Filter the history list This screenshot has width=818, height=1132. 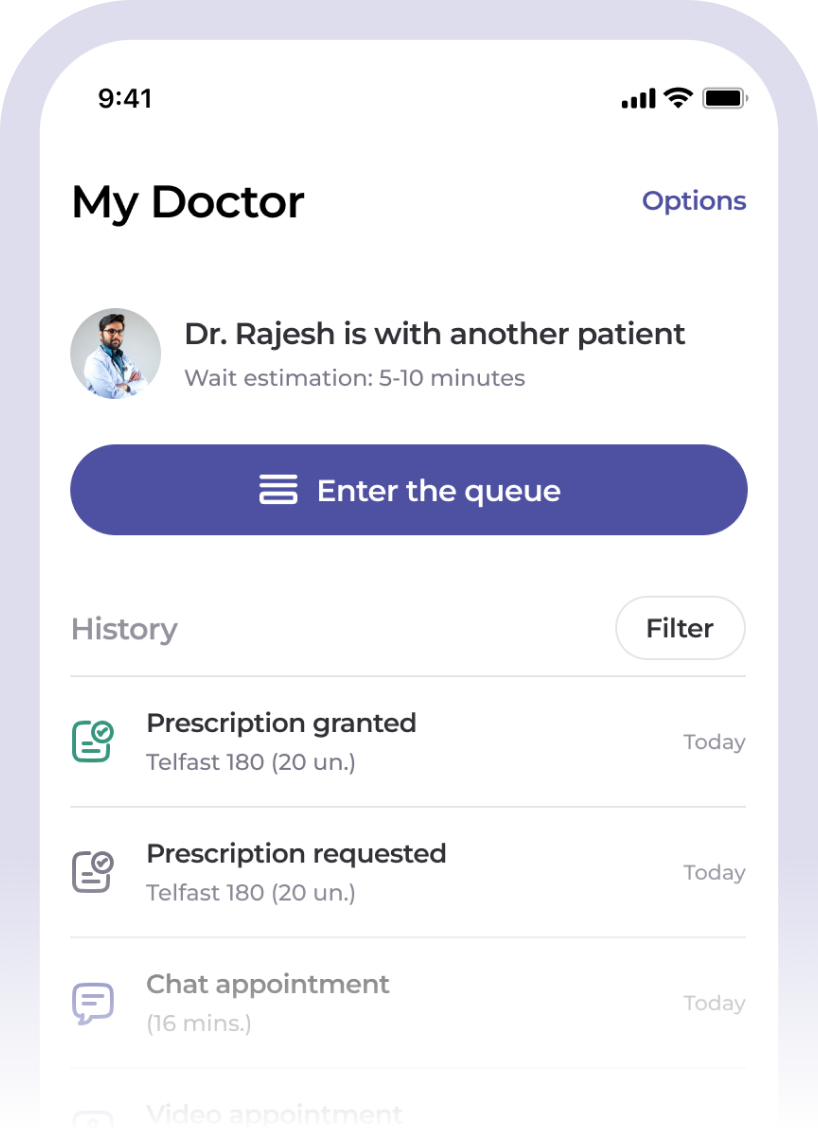pyautogui.click(x=680, y=628)
